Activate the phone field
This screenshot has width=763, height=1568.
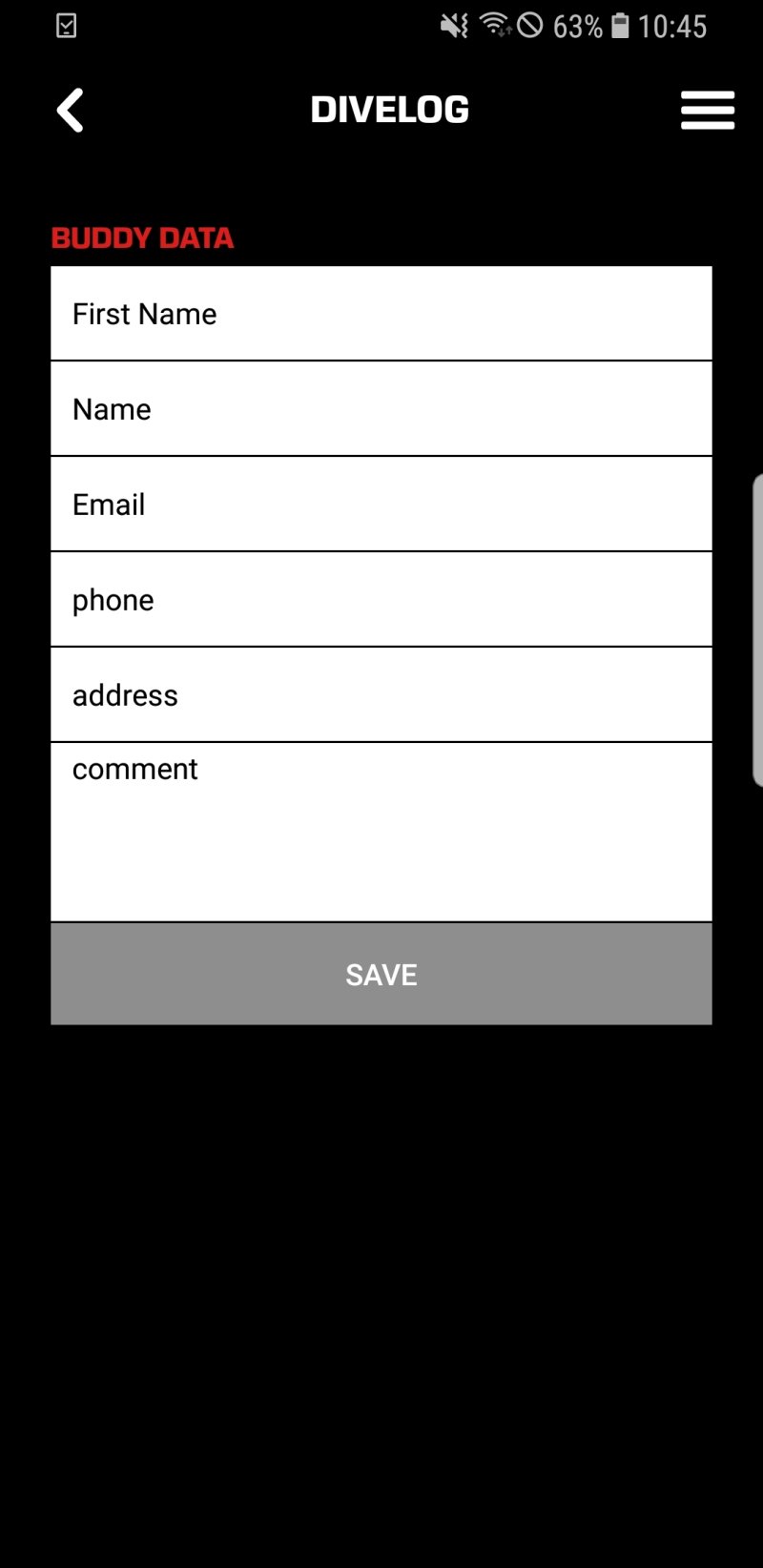pos(381,600)
